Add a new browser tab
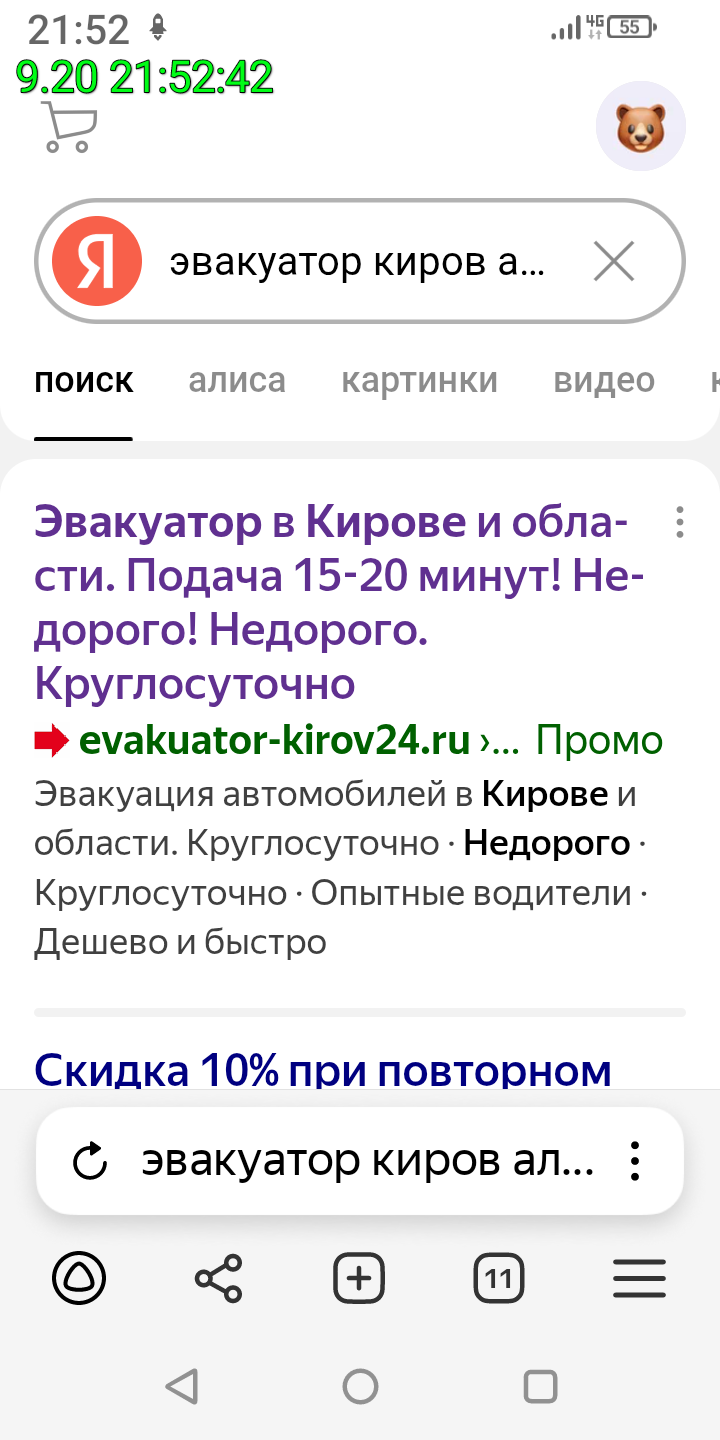 pos(359,1278)
